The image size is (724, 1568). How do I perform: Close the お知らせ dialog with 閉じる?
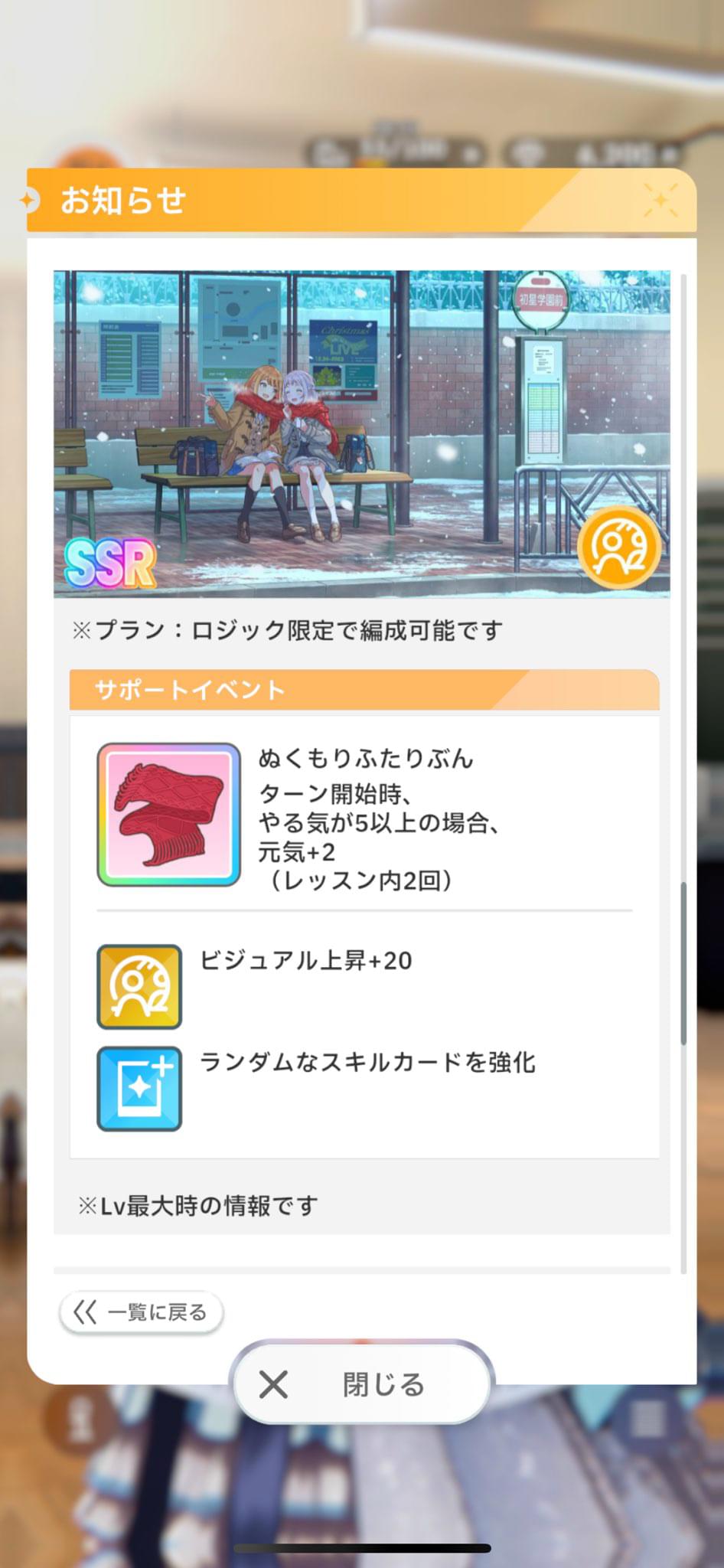362,1383
